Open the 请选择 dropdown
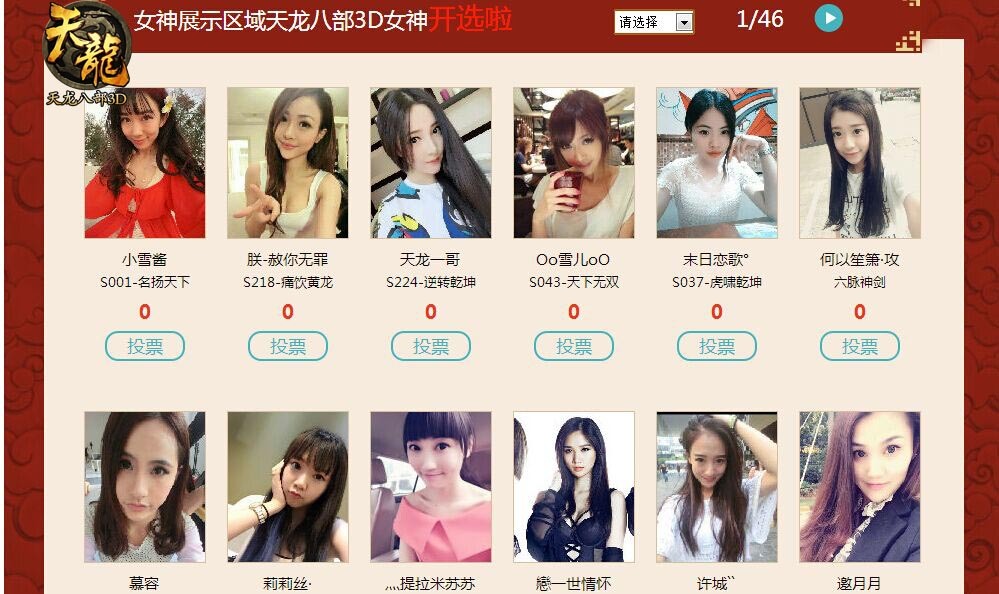This screenshot has width=999, height=594. [654, 22]
